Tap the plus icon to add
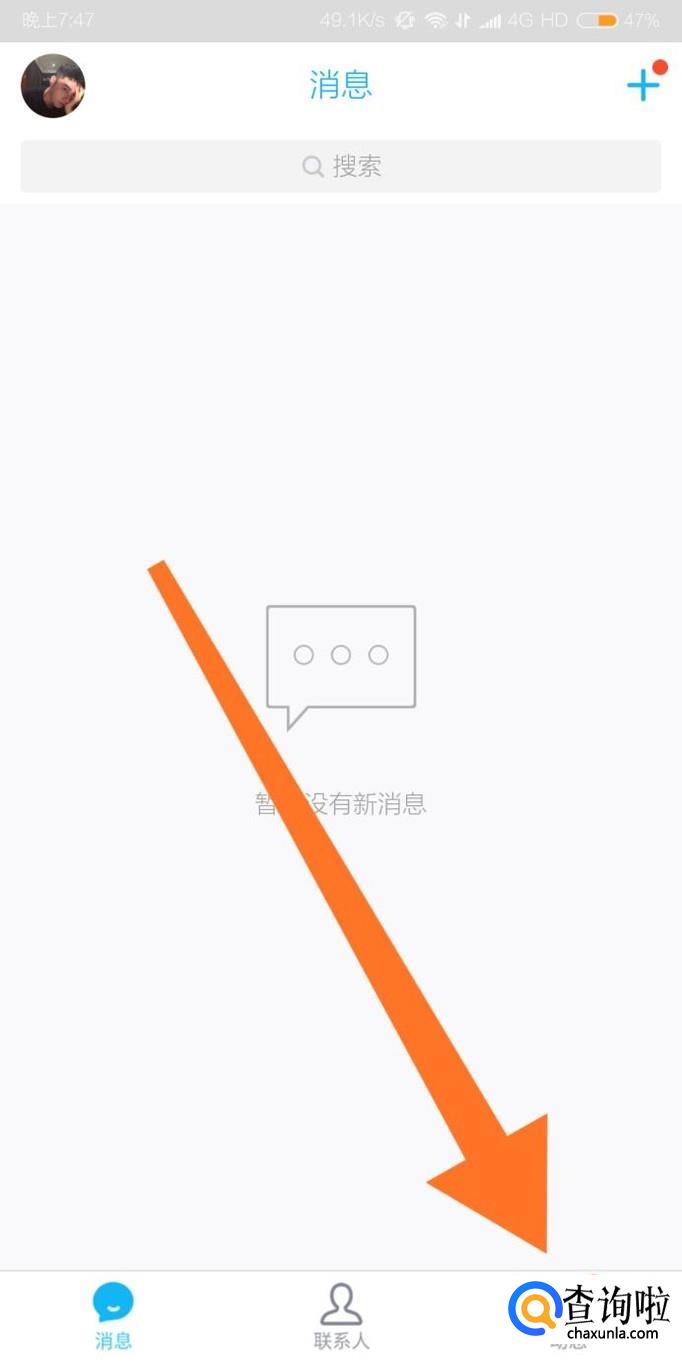 coord(643,86)
